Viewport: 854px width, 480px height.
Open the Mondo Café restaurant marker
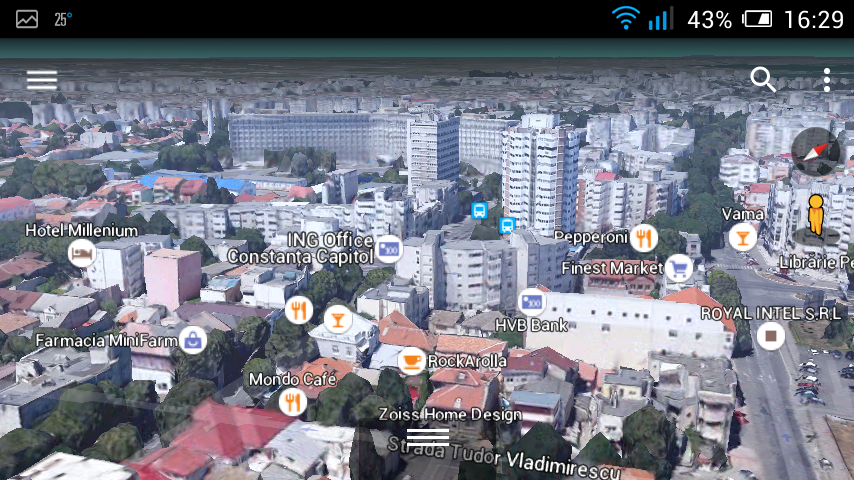292,402
